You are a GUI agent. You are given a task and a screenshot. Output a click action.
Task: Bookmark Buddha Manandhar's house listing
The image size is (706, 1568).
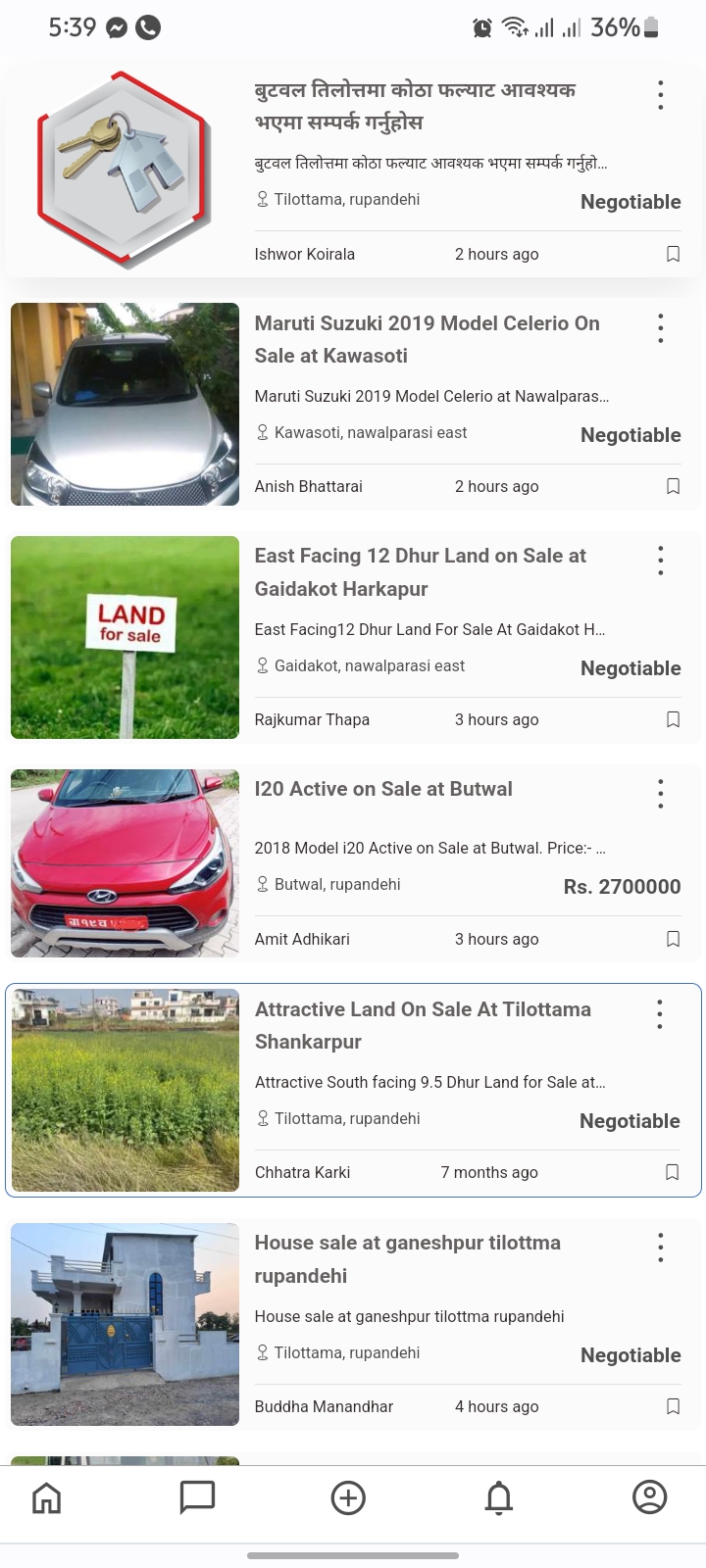click(673, 1406)
